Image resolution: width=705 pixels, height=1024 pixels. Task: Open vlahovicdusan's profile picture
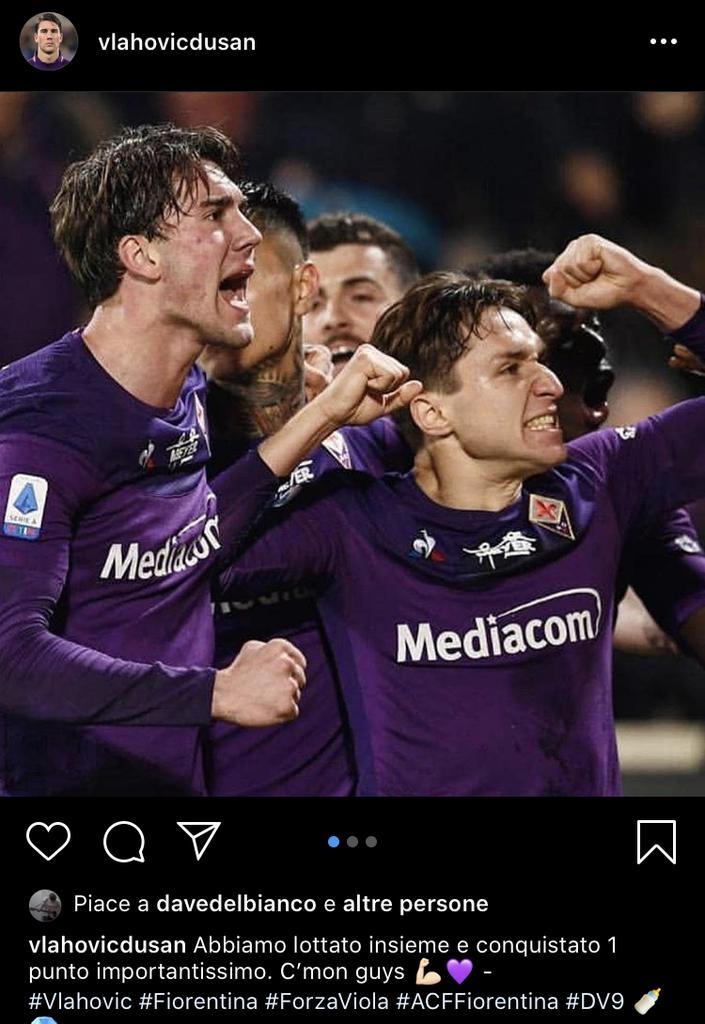pyautogui.click(x=48, y=42)
